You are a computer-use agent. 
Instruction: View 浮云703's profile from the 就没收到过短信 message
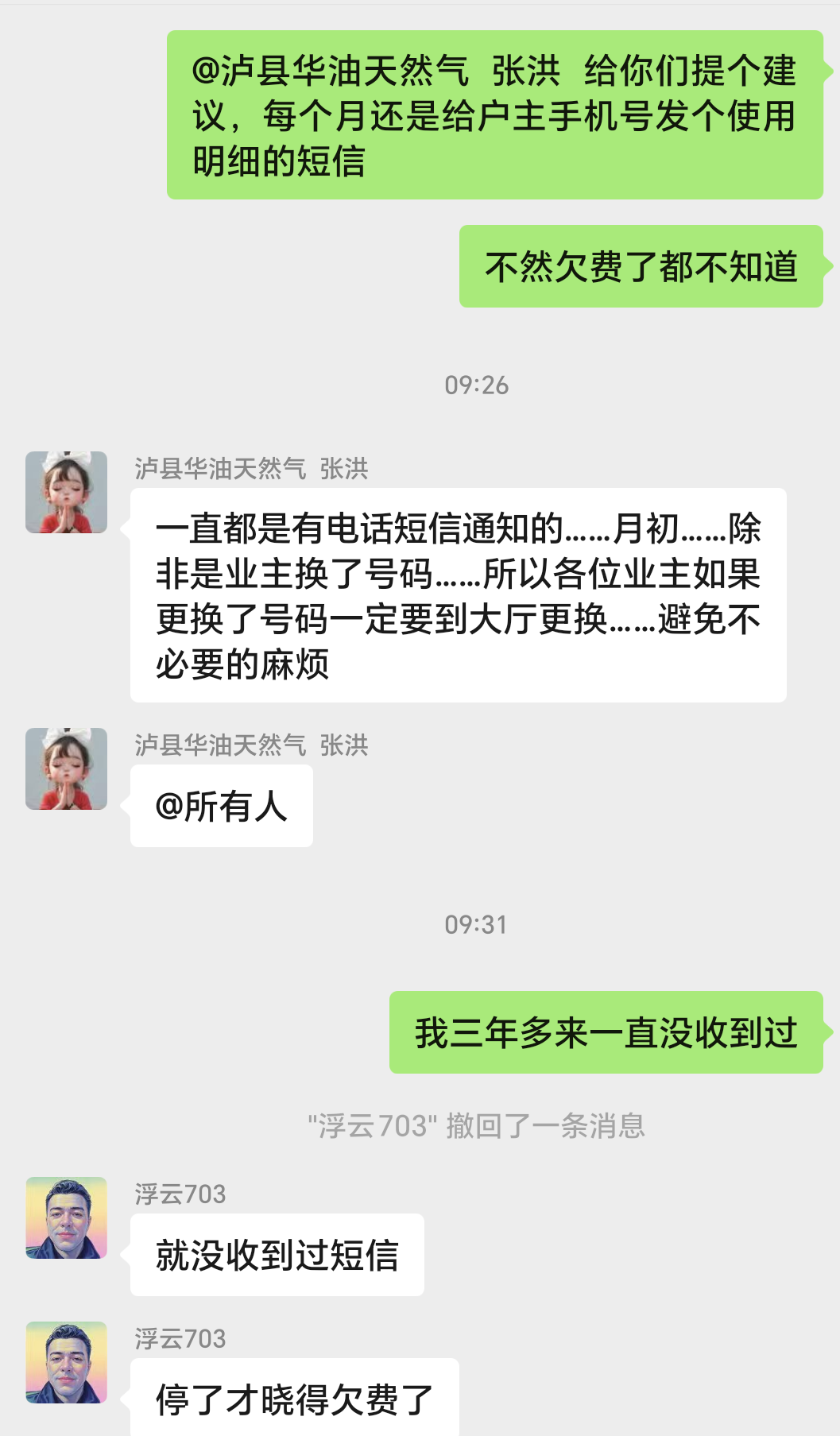[66, 1217]
